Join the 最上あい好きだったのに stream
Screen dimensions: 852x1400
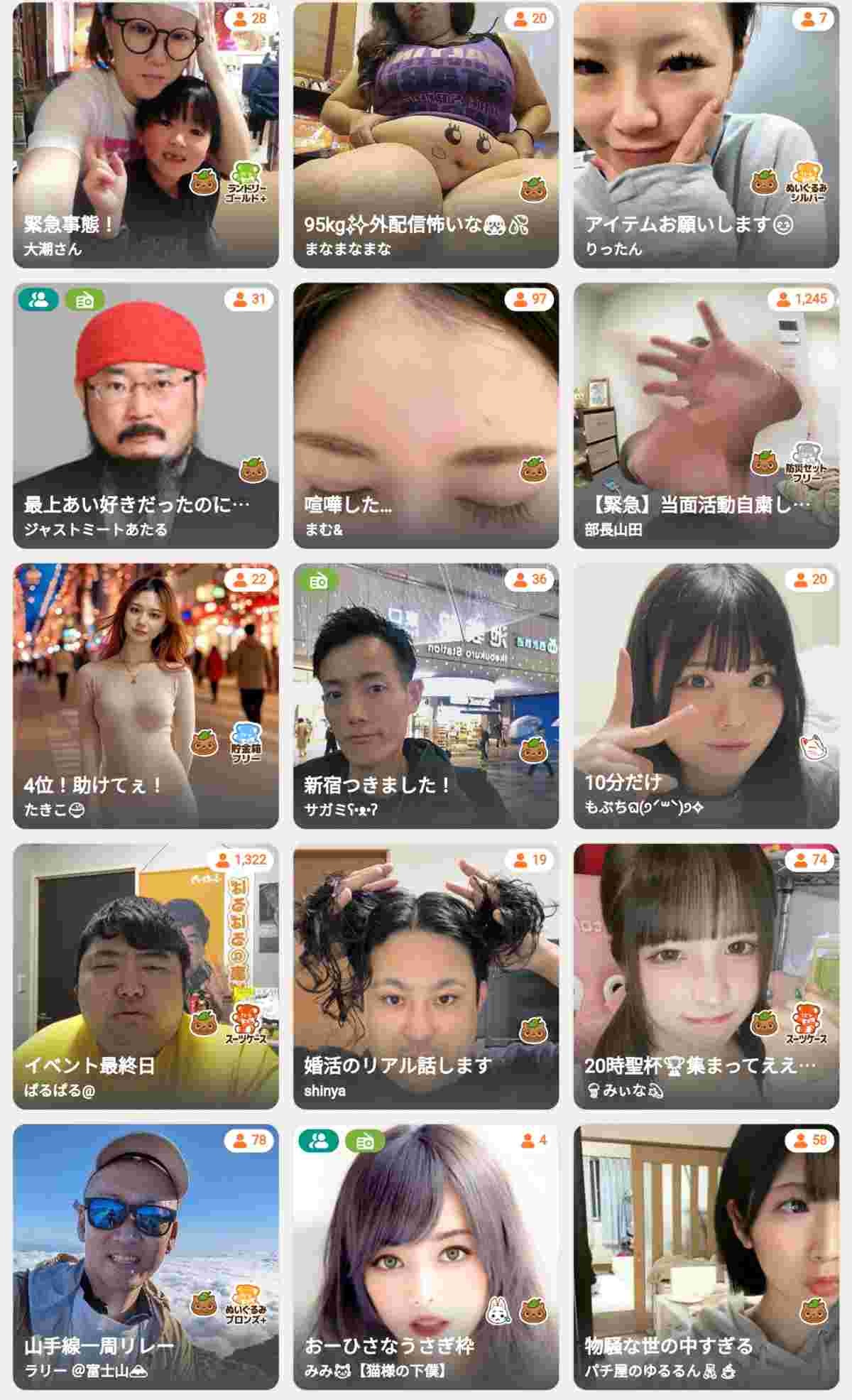(x=146, y=416)
